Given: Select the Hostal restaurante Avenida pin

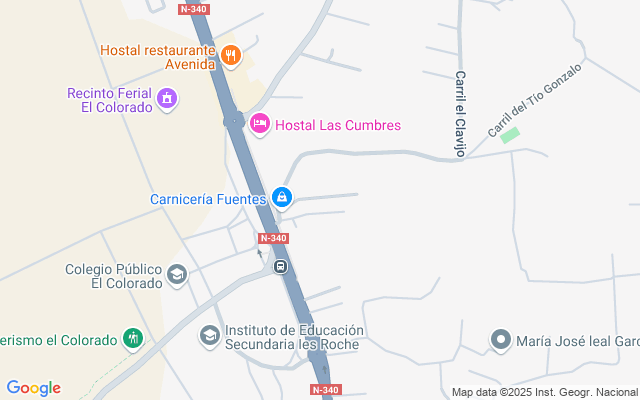Looking at the screenshot, I should 231,55.
